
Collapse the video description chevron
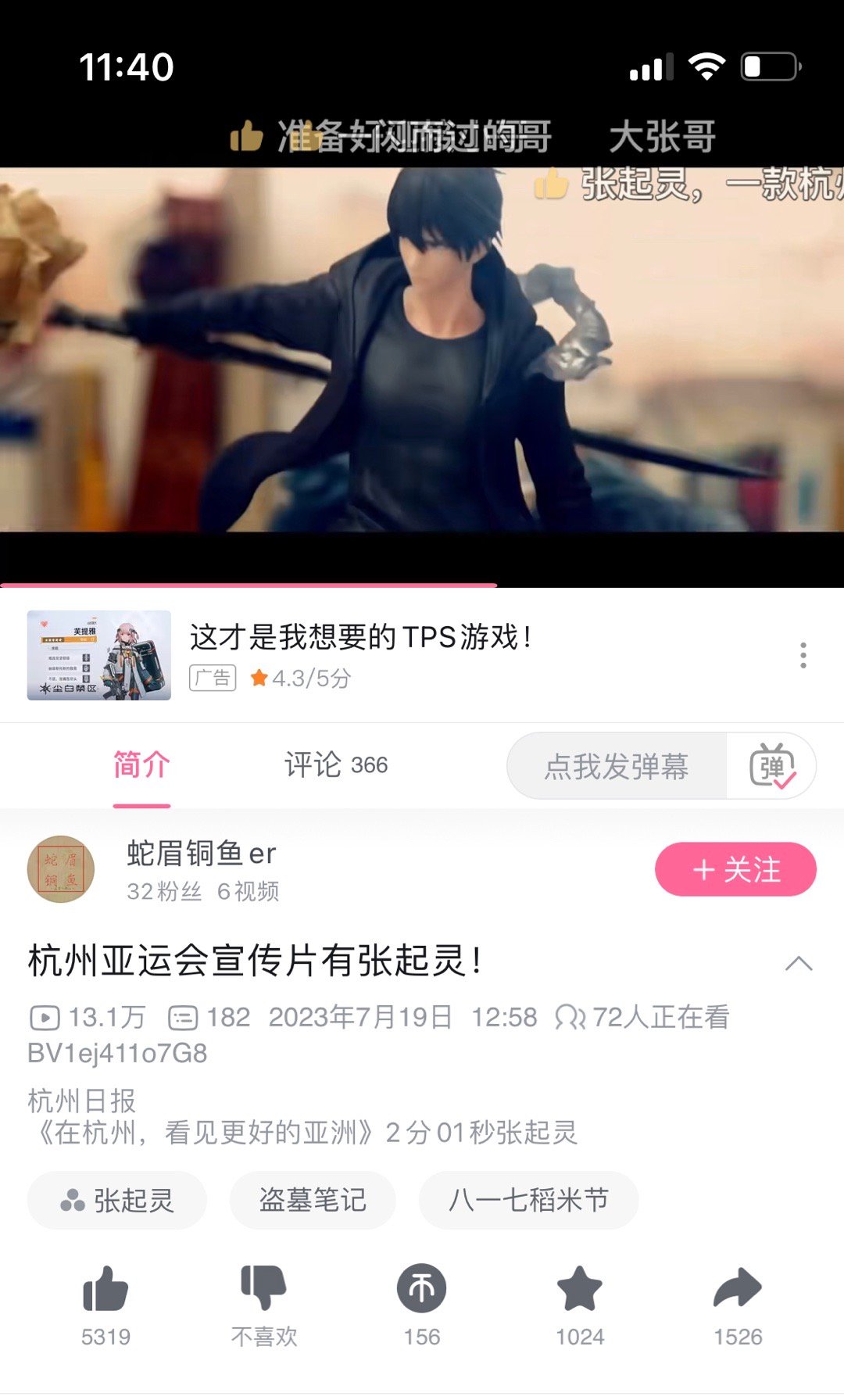(x=798, y=963)
